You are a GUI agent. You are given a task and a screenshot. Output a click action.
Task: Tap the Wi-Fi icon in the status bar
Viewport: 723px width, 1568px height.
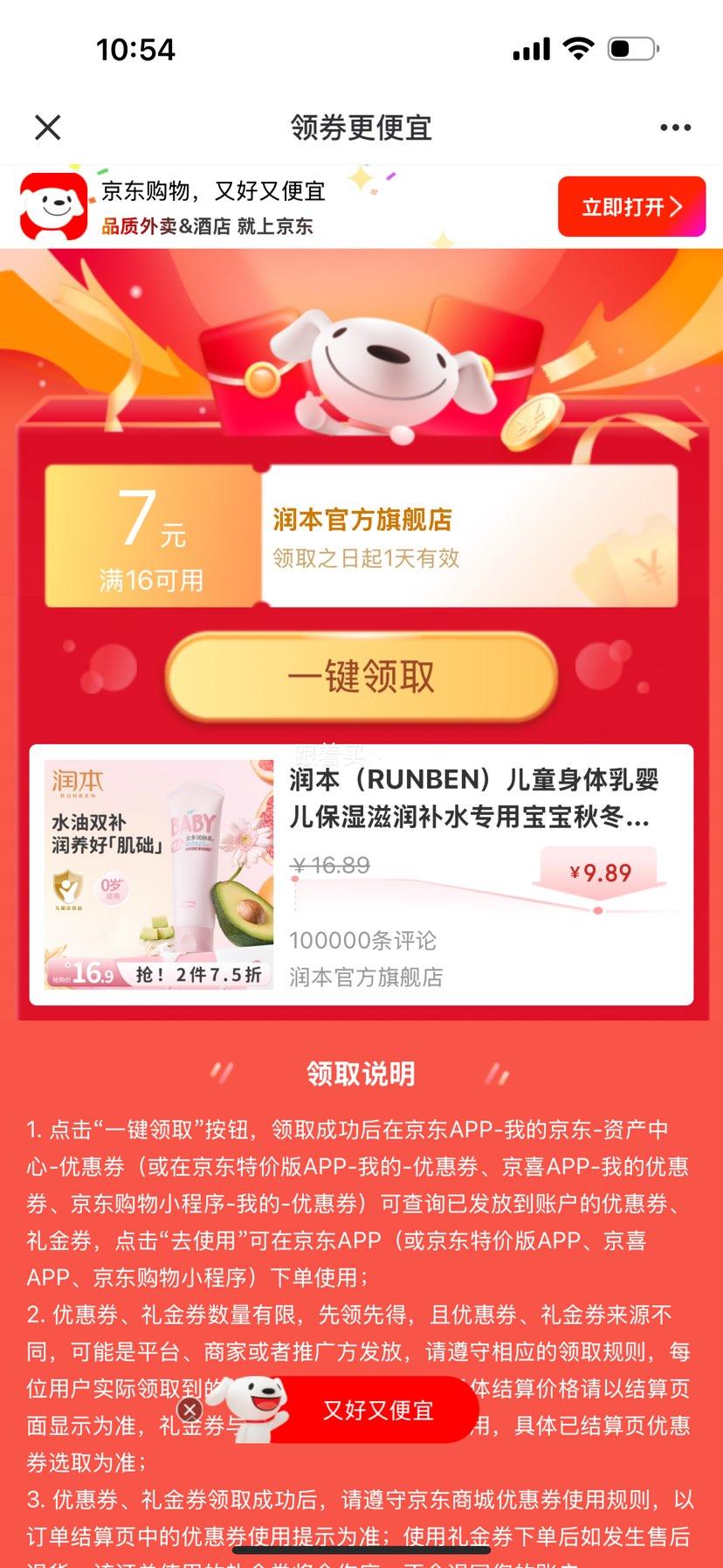coord(578,50)
